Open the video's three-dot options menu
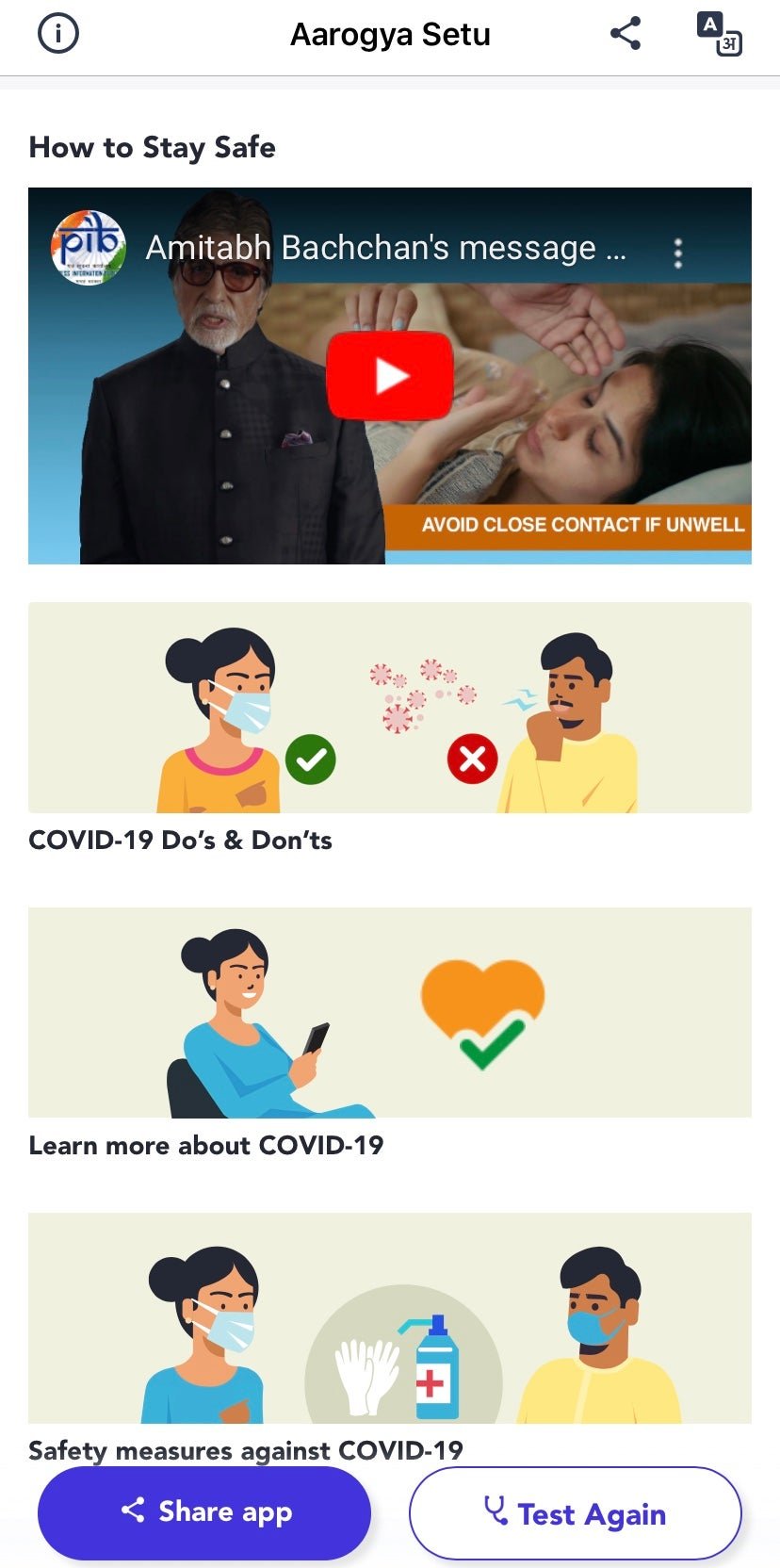 (x=677, y=253)
